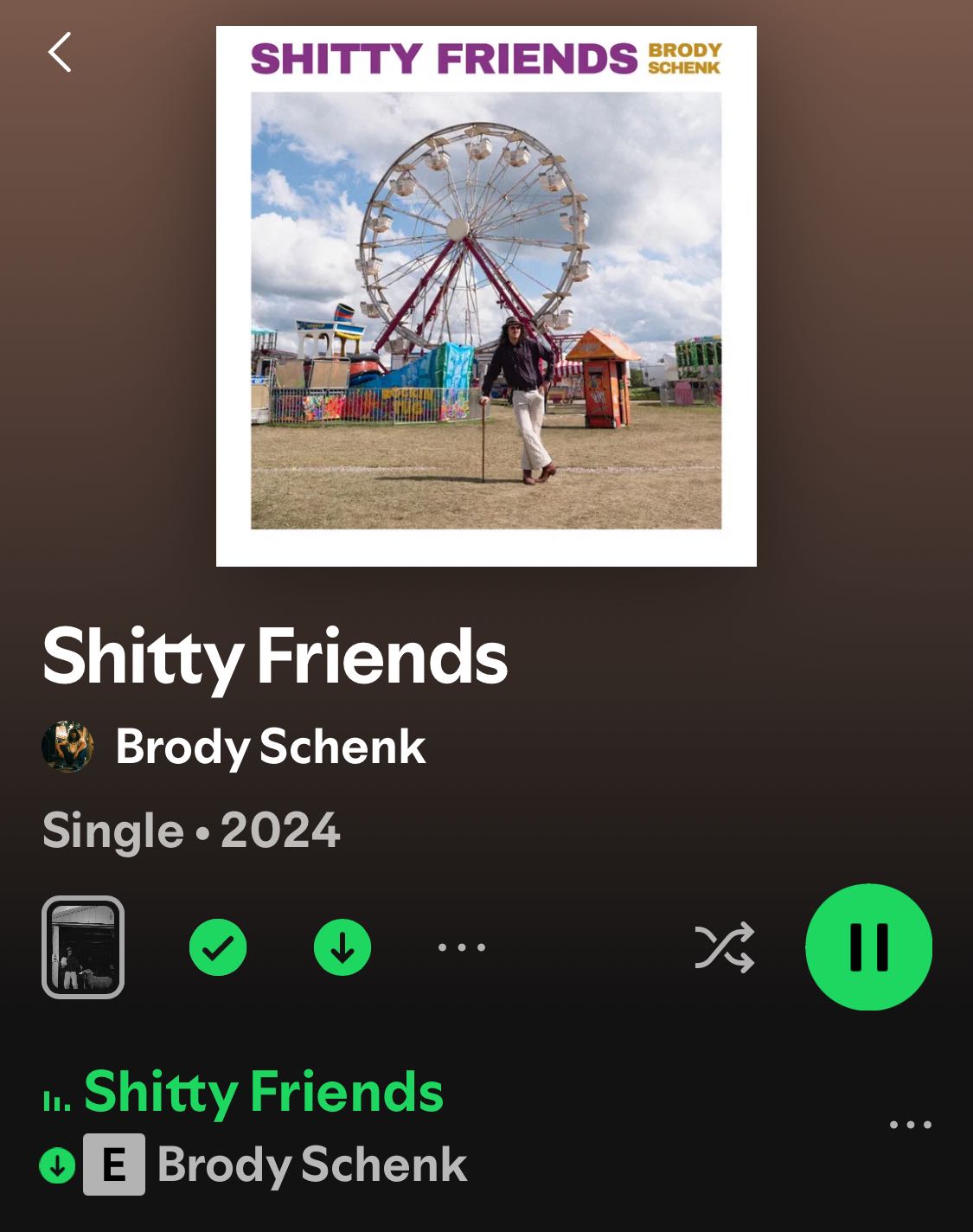Pause playback with the green button
Image resolution: width=973 pixels, height=1232 pixels.
(868, 947)
